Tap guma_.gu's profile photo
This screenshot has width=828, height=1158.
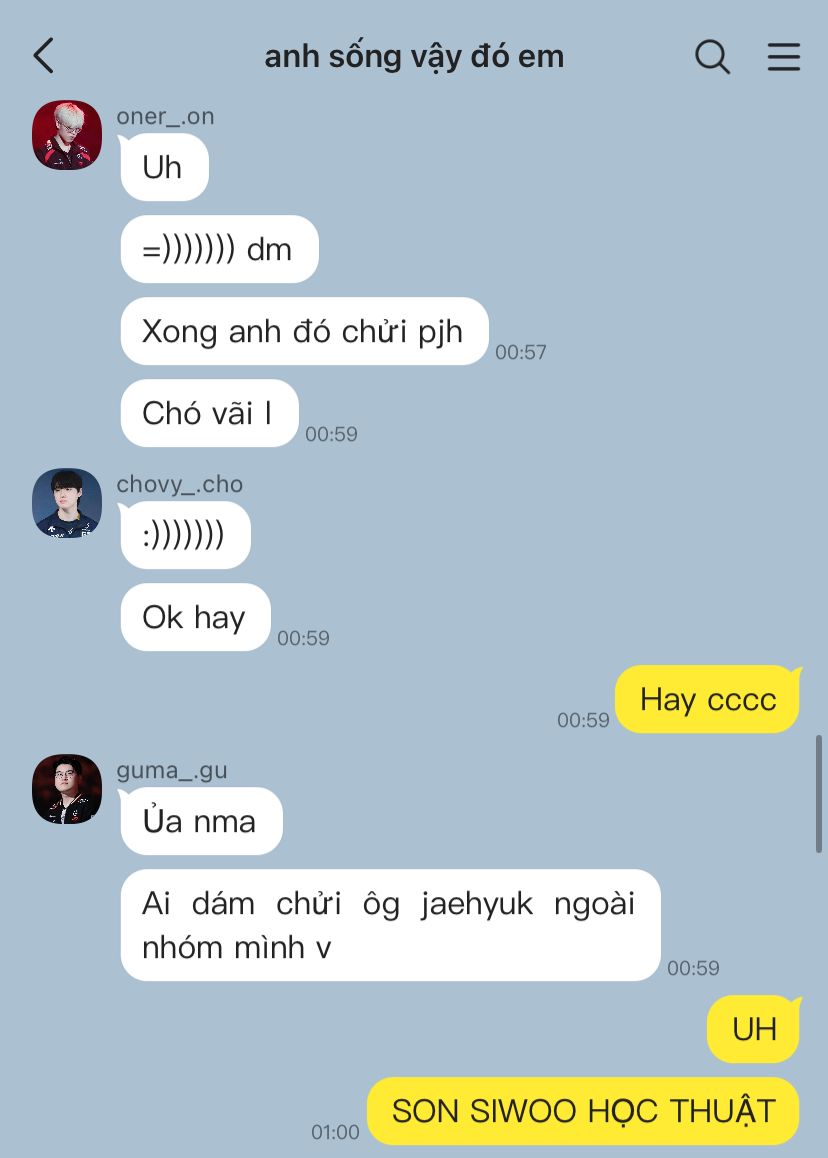tap(67, 789)
